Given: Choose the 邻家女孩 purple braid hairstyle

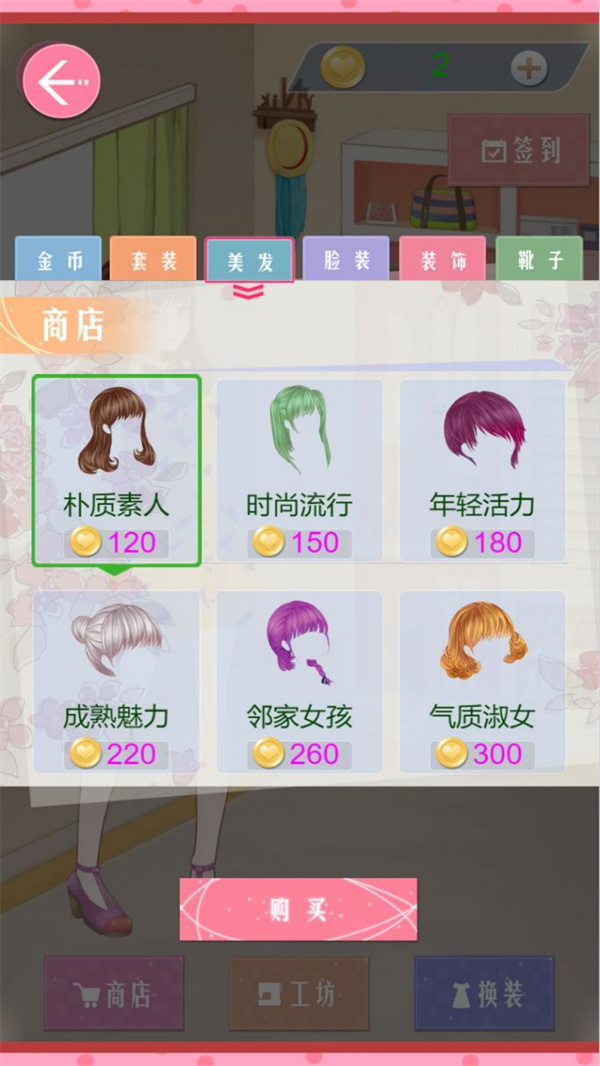Looking at the screenshot, I should [299, 682].
